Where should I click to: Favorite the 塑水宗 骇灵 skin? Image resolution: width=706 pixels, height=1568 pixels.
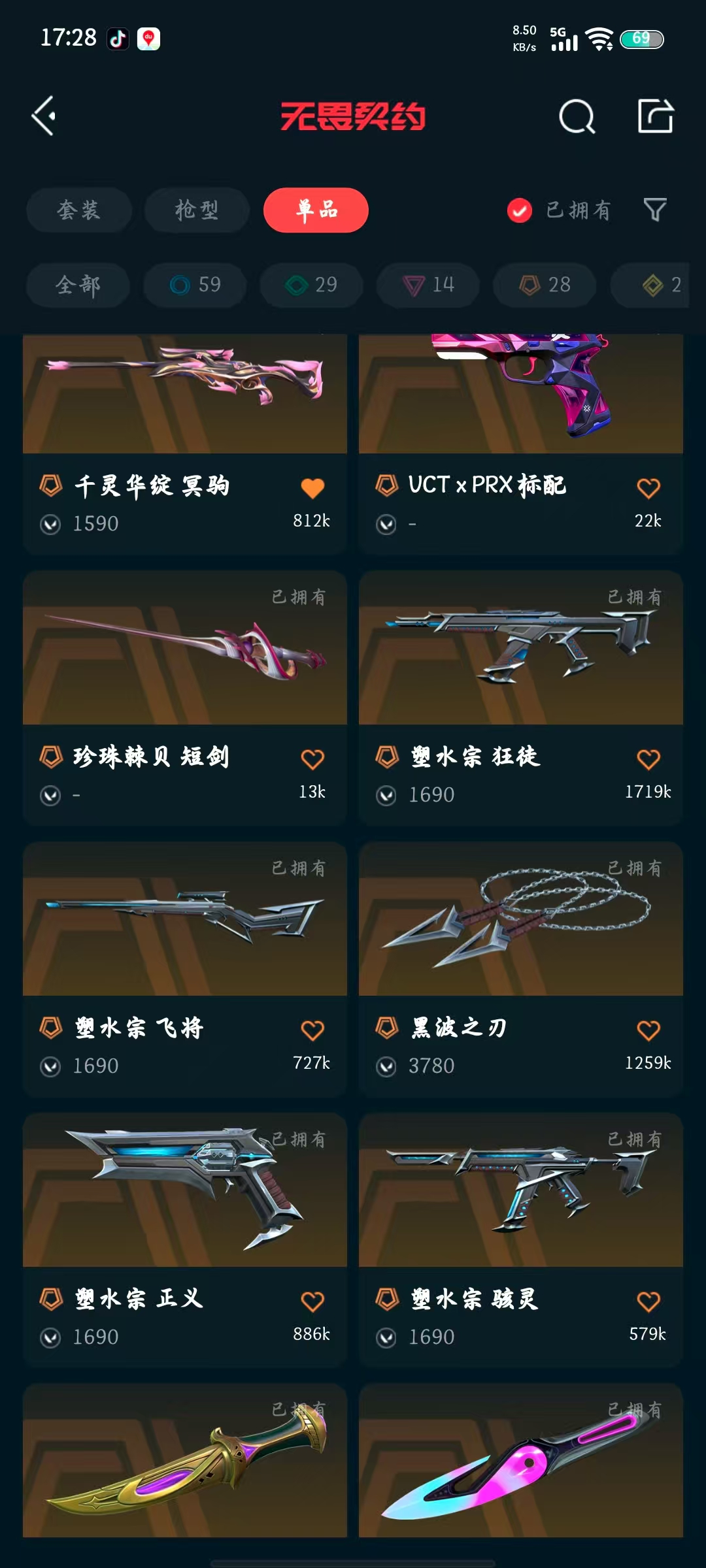pyautogui.click(x=648, y=1301)
